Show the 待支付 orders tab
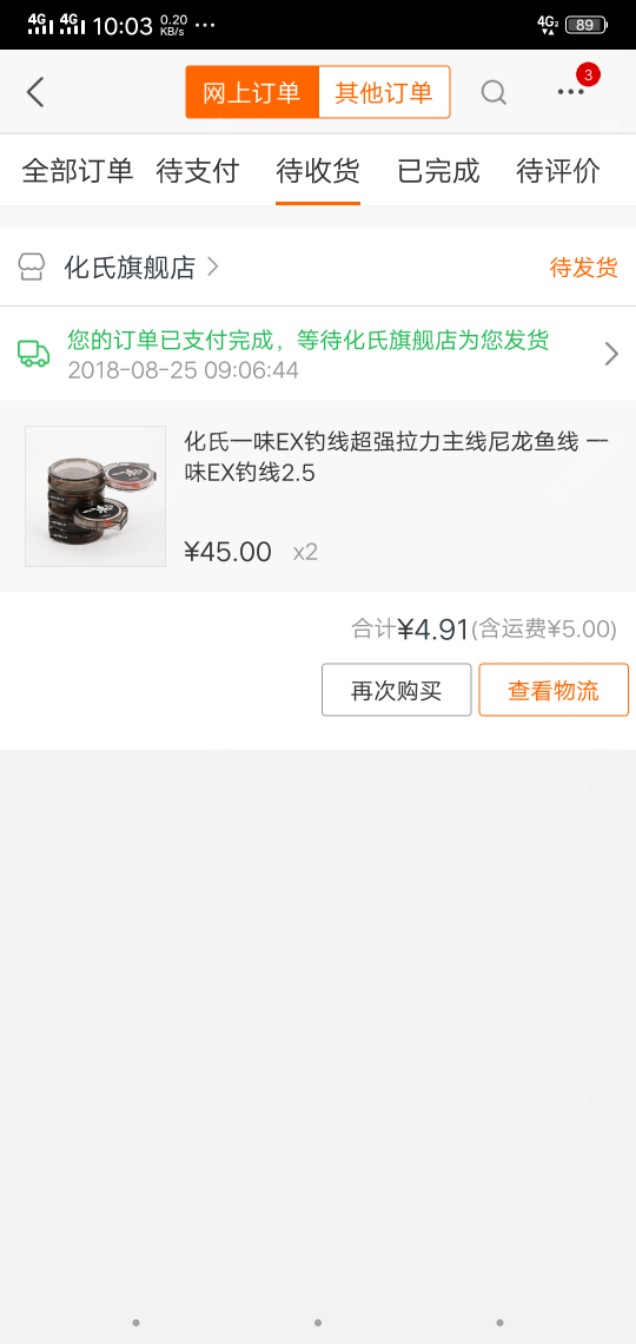Image resolution: width=636 pixels, height=1344 pixels. click(x=198, y=171)
